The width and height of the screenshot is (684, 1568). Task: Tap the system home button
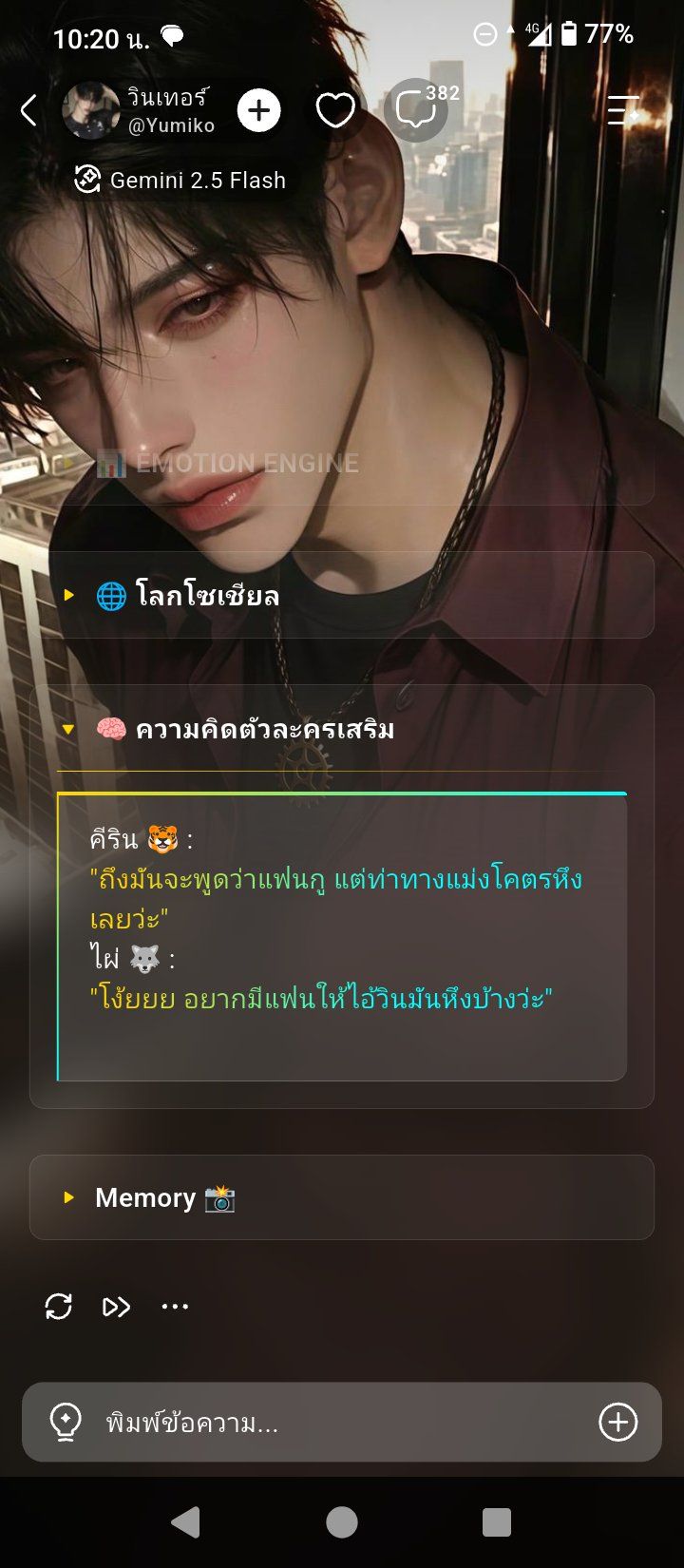click(x=342, y=1522)
